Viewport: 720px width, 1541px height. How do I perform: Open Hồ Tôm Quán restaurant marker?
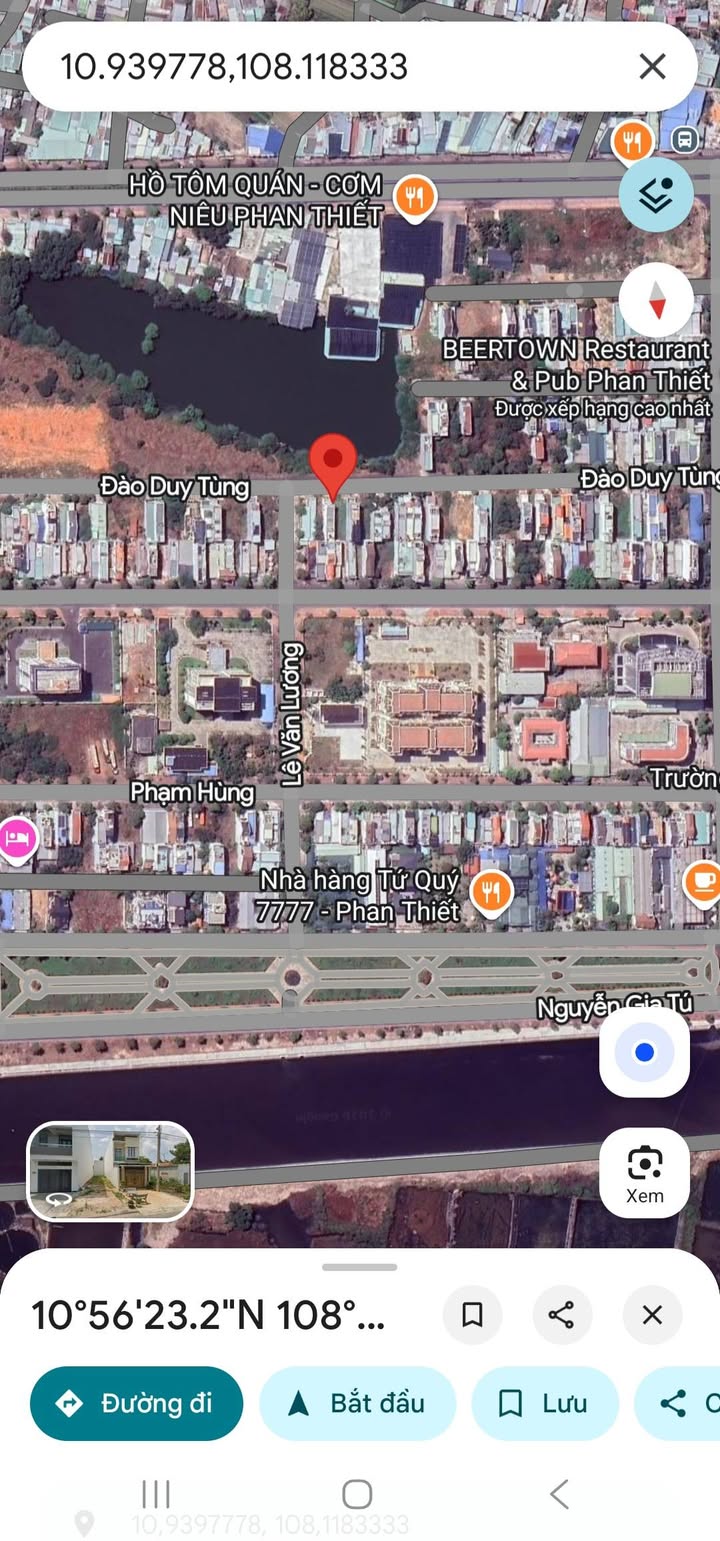414,197
